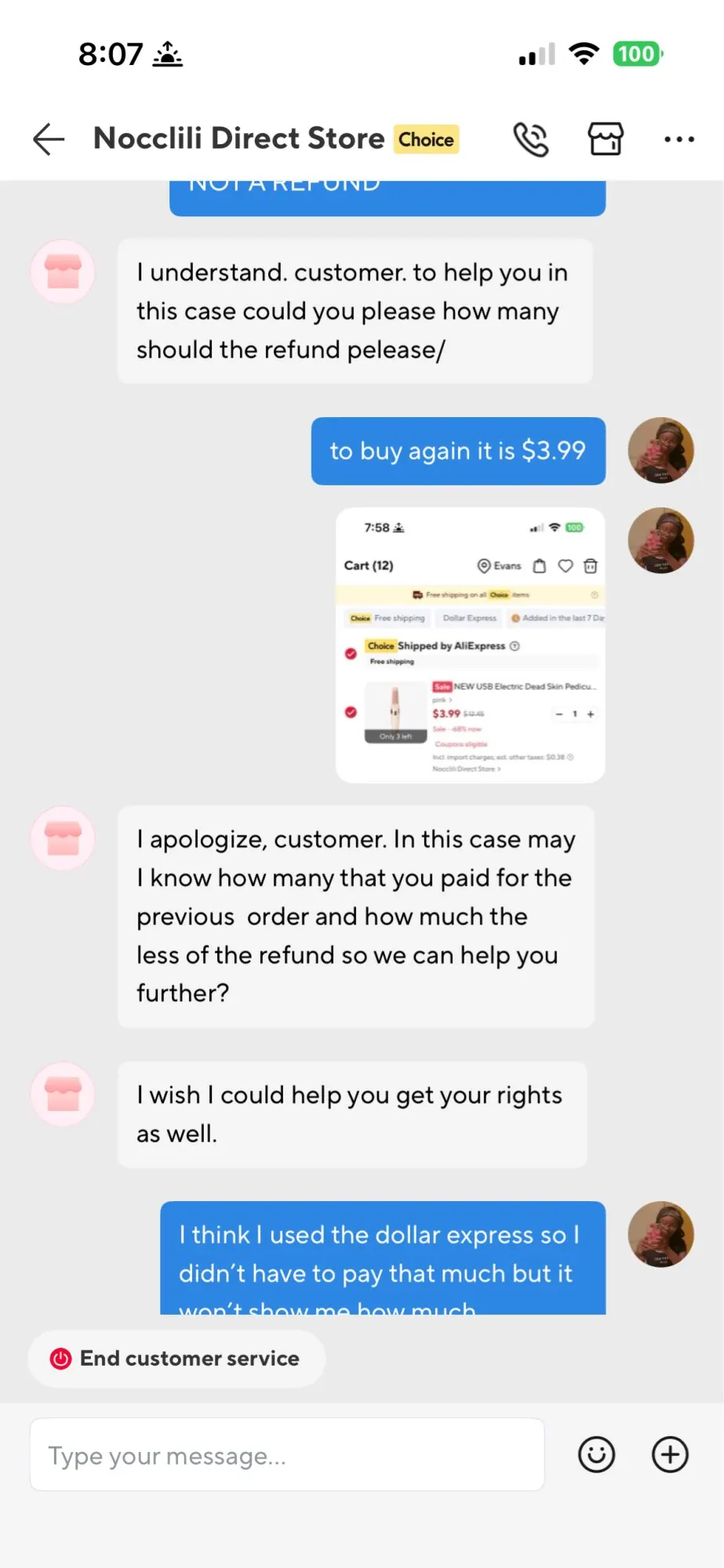
Task: Open the store page icon
Action: tap(606, 140)
